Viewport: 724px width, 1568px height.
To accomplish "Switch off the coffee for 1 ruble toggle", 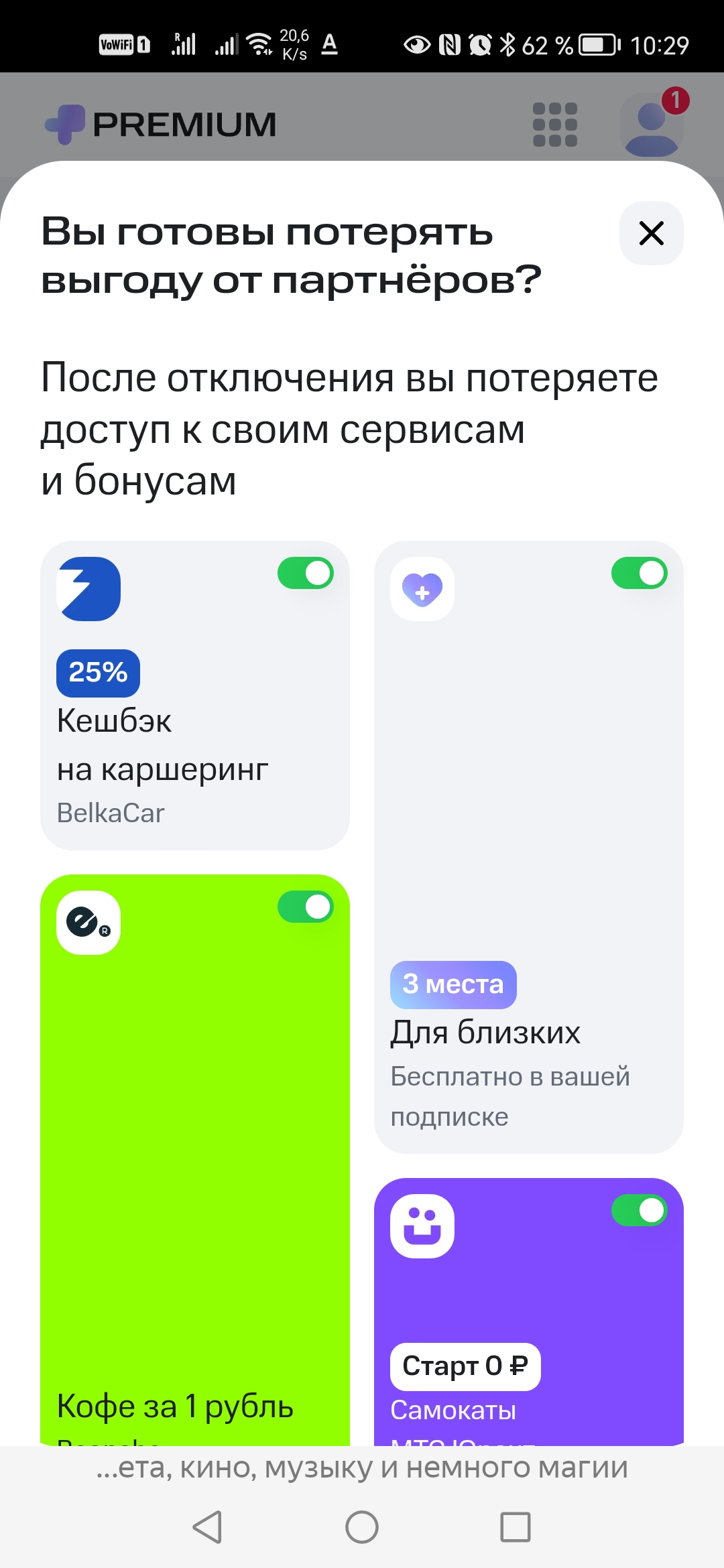I will [x=306, y=907].
